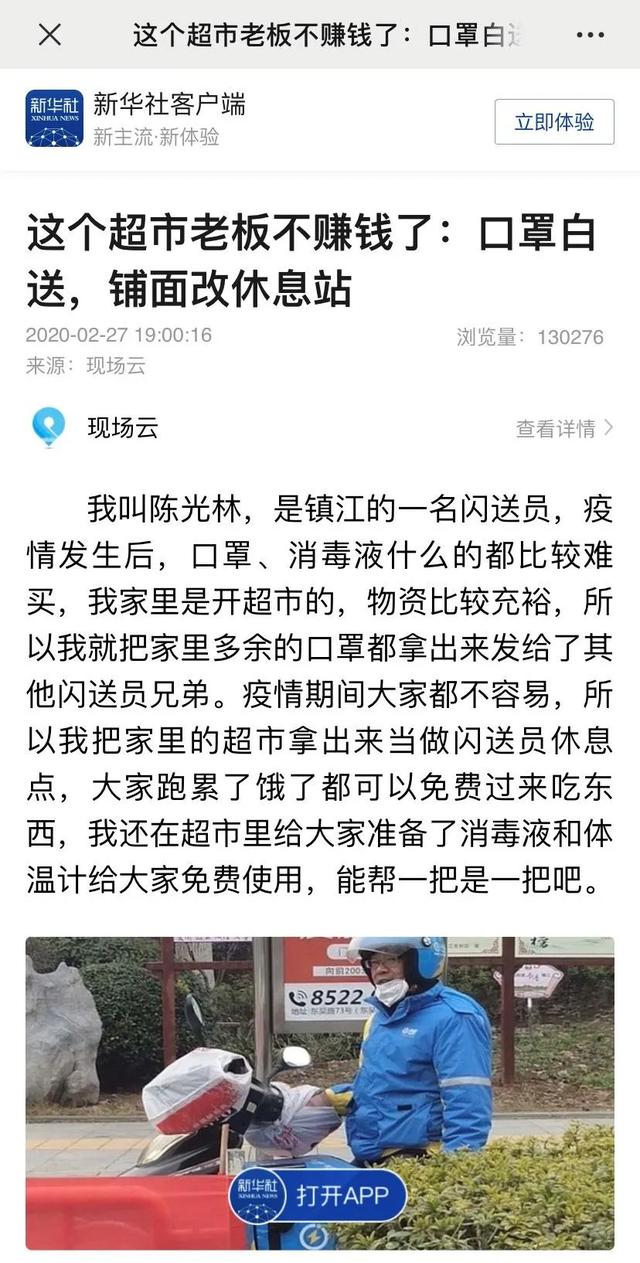
Task: View details via 查看详情
Action: 565,428
